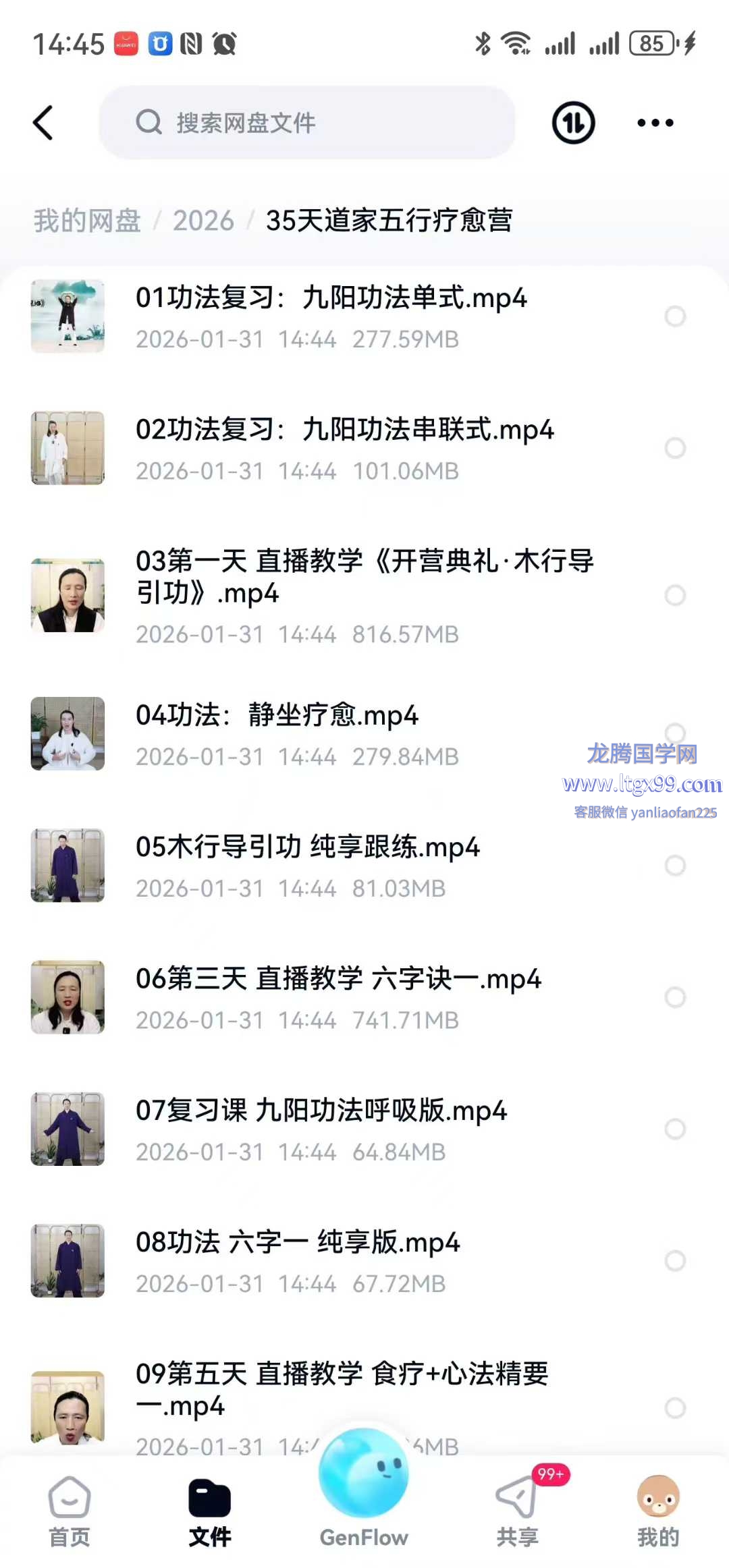Open 03第一天 直播教学 开营典礼 video
The height and width of the screenshot is (1568, 729).
point(364,595)
